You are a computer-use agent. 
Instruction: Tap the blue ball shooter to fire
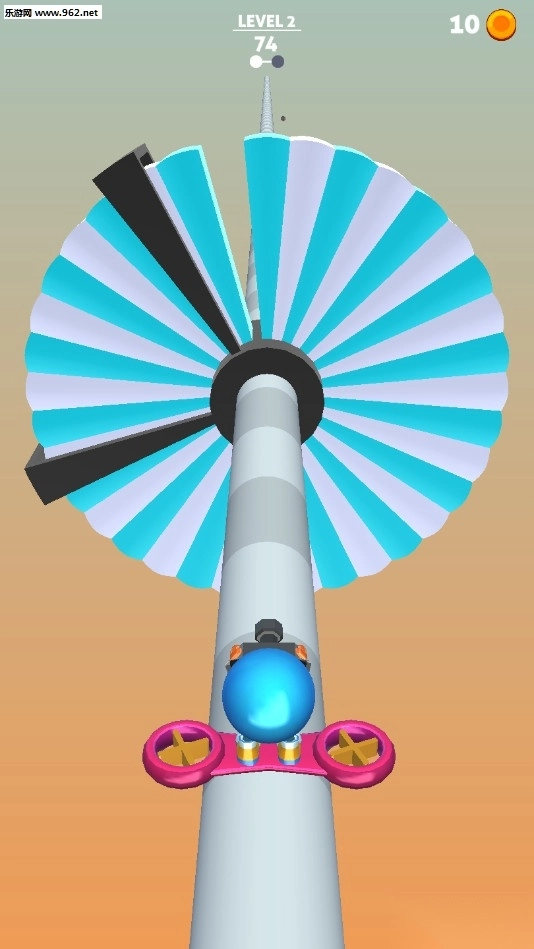[268, 695]
